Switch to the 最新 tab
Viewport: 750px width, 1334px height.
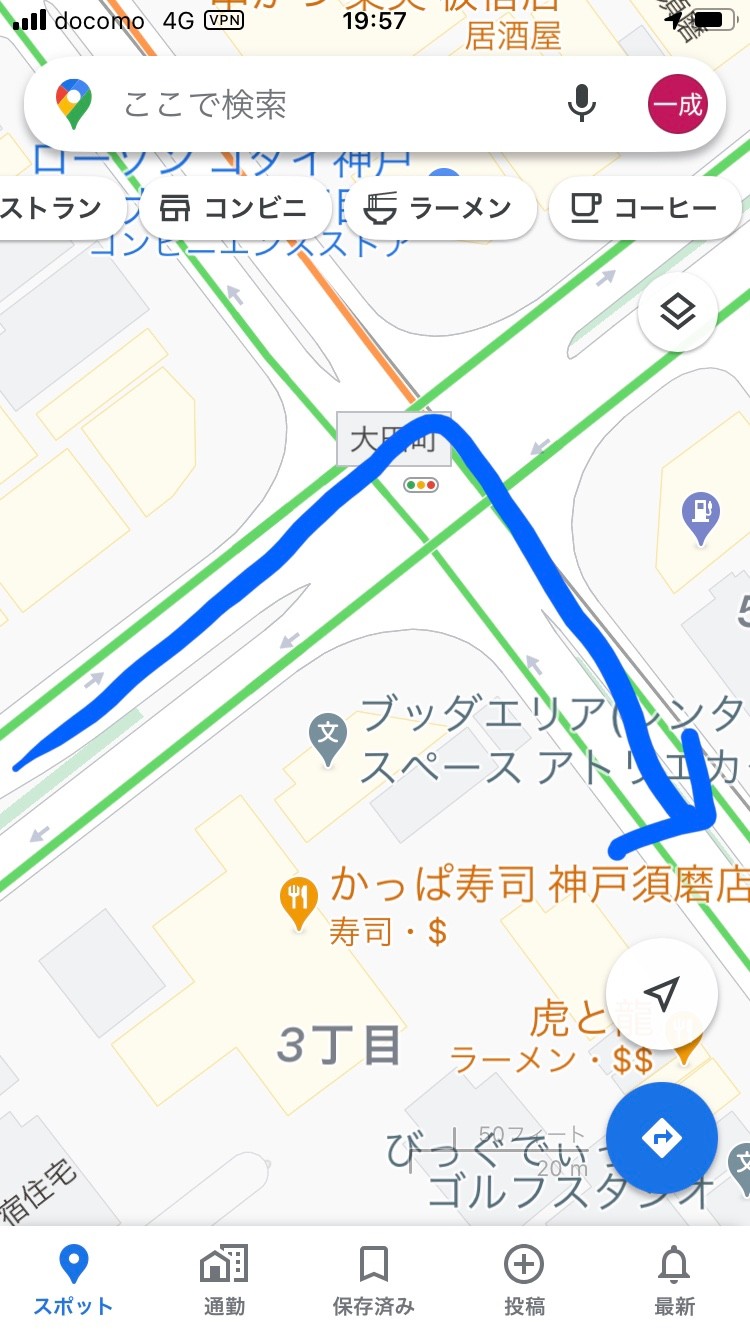point(674,1280)
